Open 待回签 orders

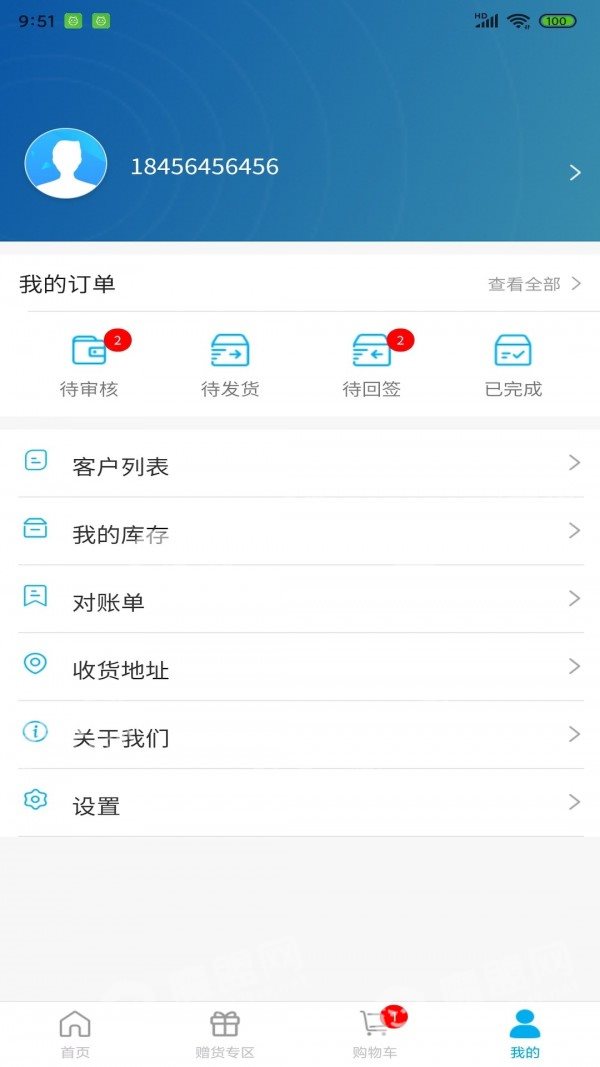[371, 366]
